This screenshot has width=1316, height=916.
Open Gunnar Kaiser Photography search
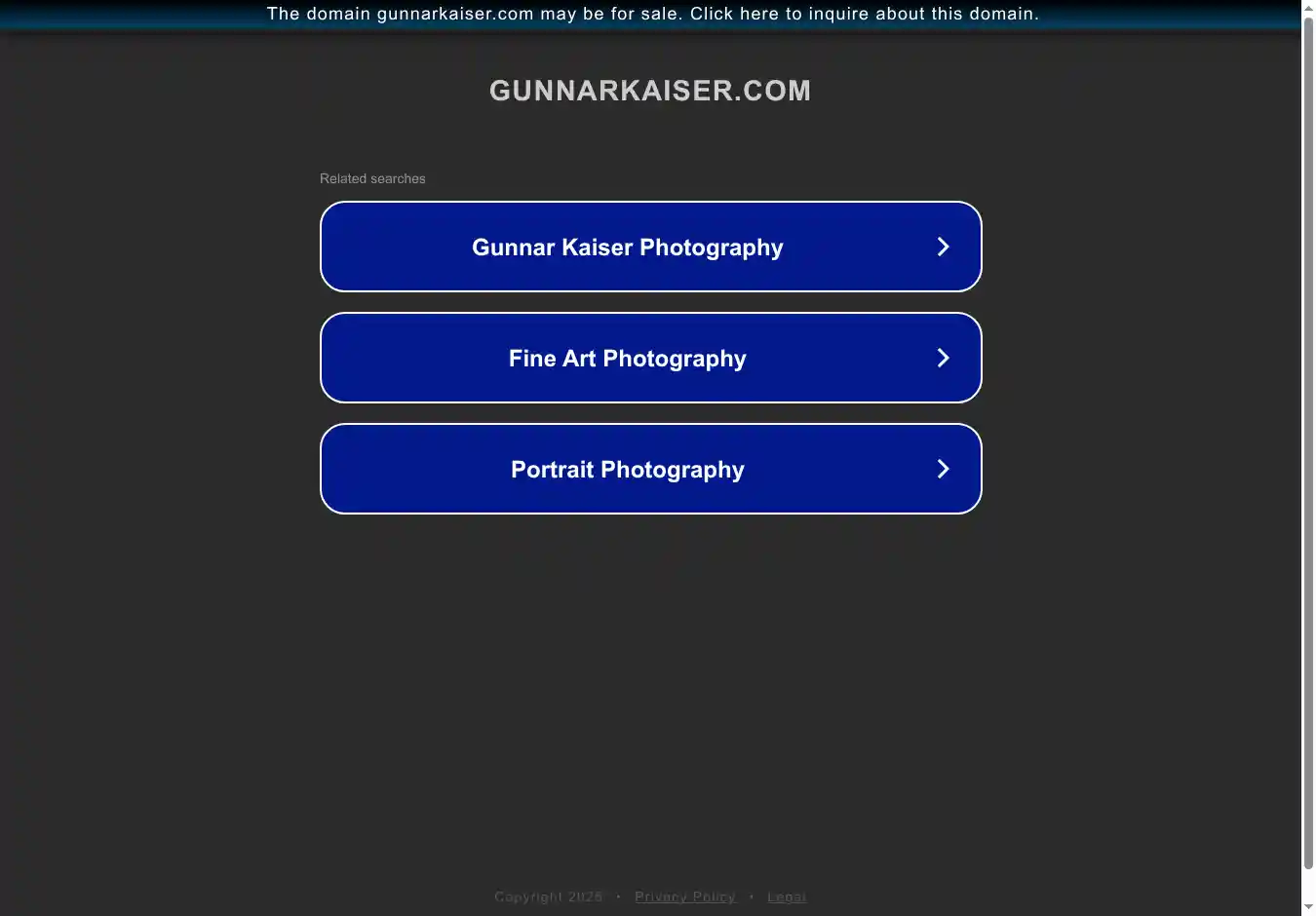click(x=650, y=247)
